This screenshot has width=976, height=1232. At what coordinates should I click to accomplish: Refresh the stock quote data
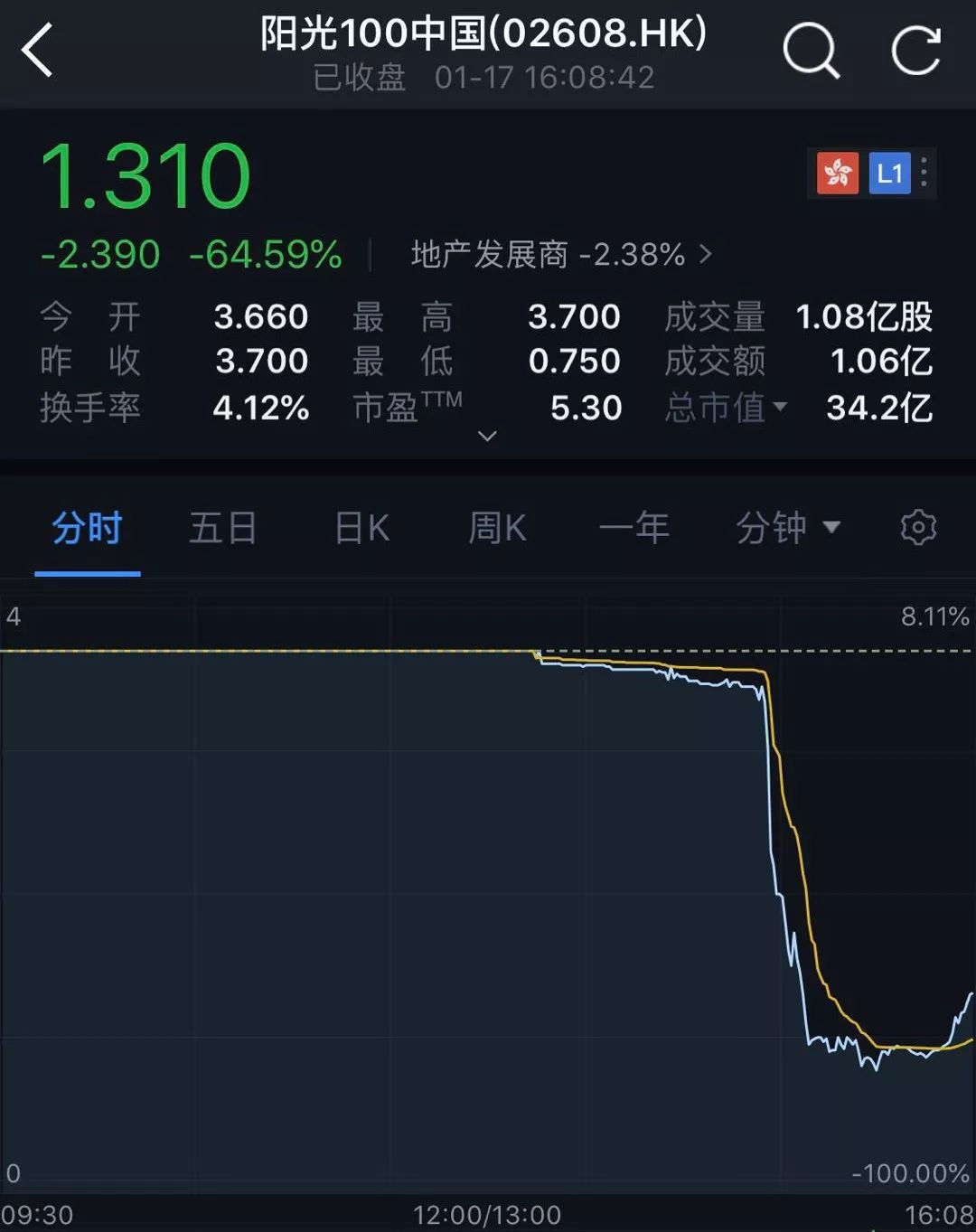click(915, 51)
